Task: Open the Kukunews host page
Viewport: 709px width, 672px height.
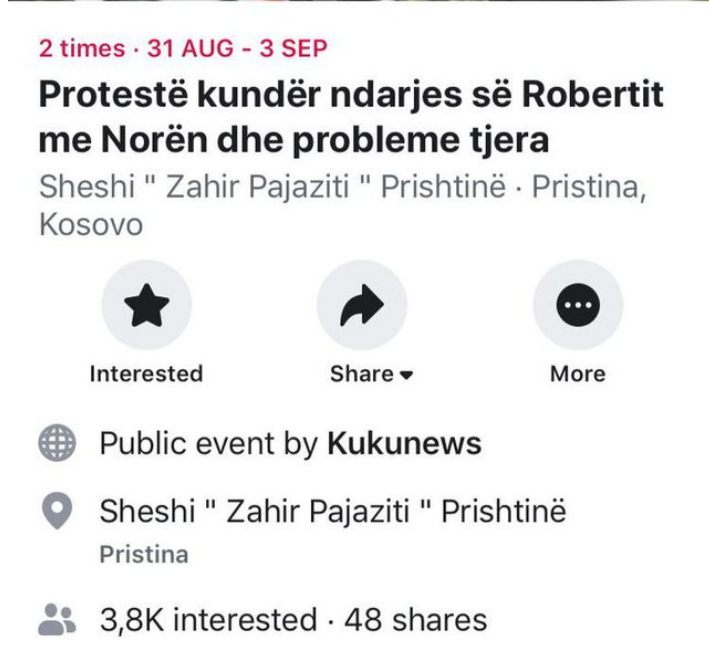Action: tap(404, 444)
